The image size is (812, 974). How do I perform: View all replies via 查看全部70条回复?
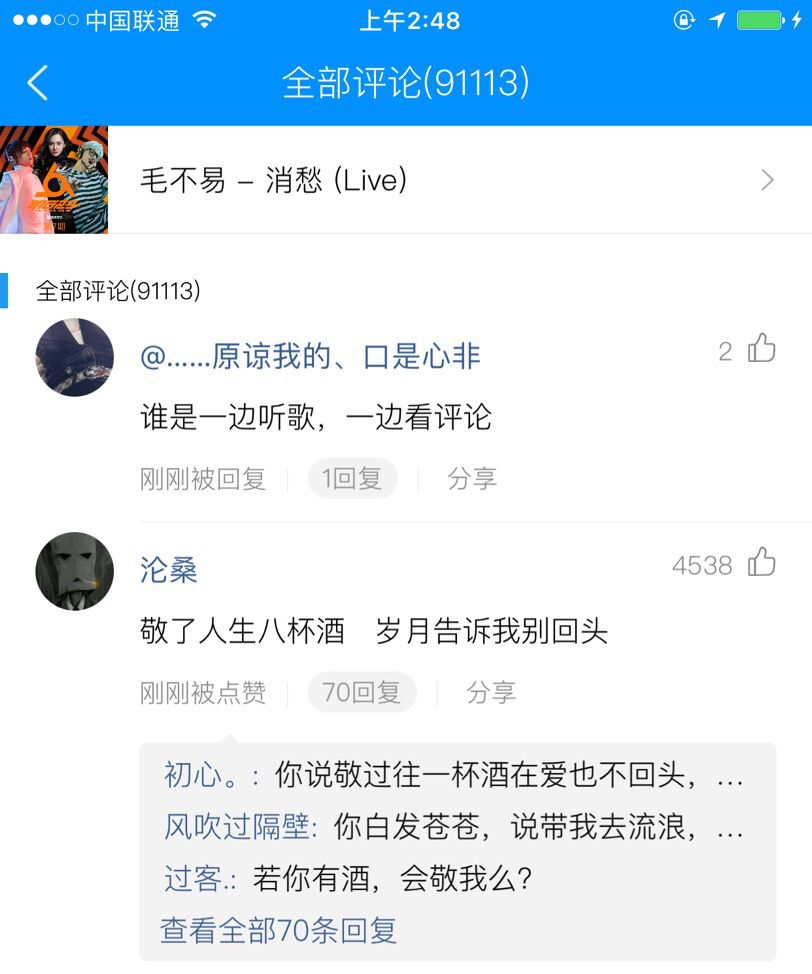279,930
